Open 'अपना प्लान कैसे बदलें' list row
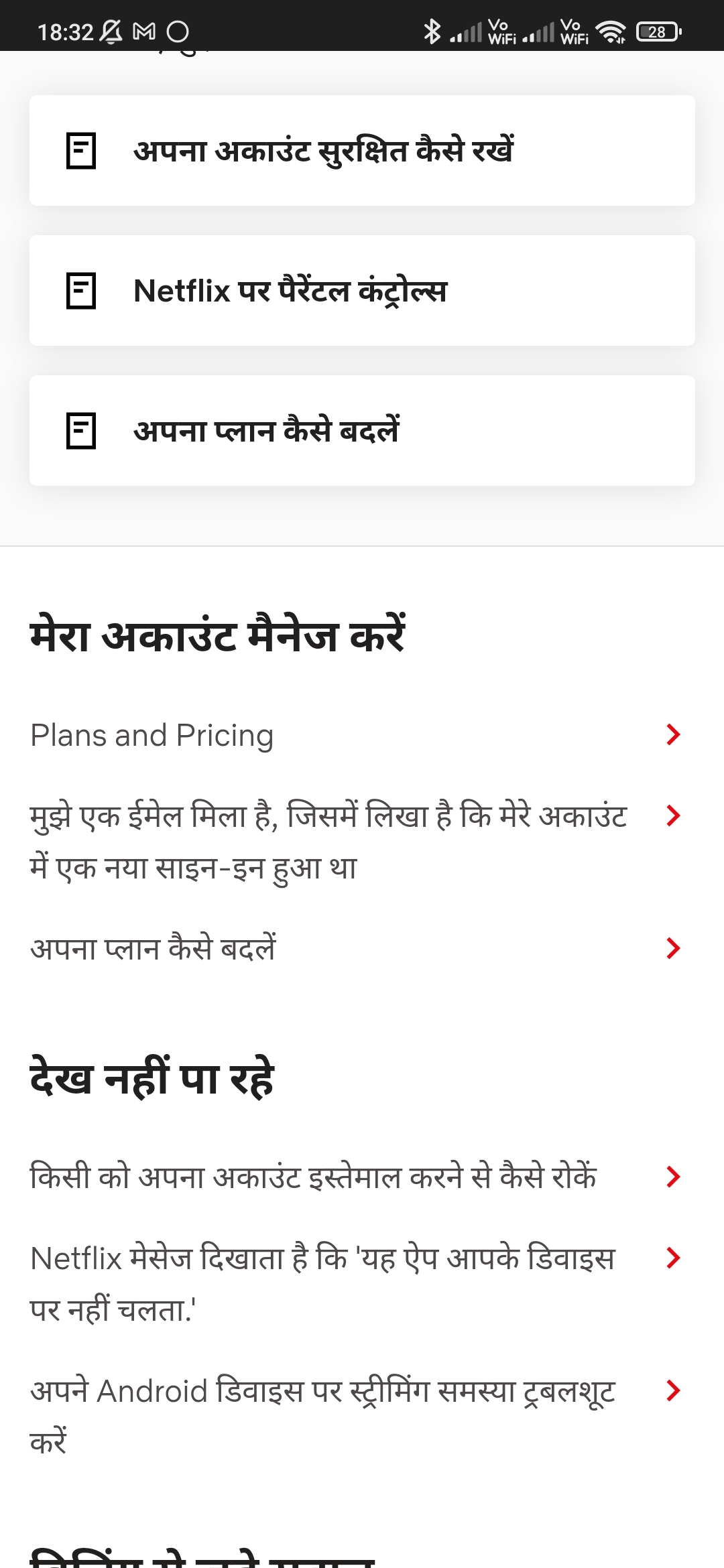Image resolution: width=724 pixels, height=1568 pixels. click(x=355, y=949)
